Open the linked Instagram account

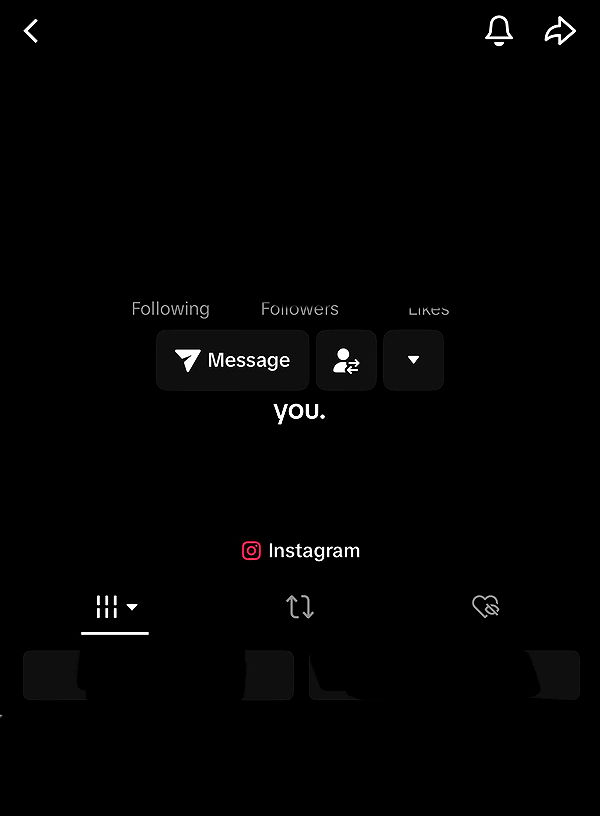click(300, 551)
